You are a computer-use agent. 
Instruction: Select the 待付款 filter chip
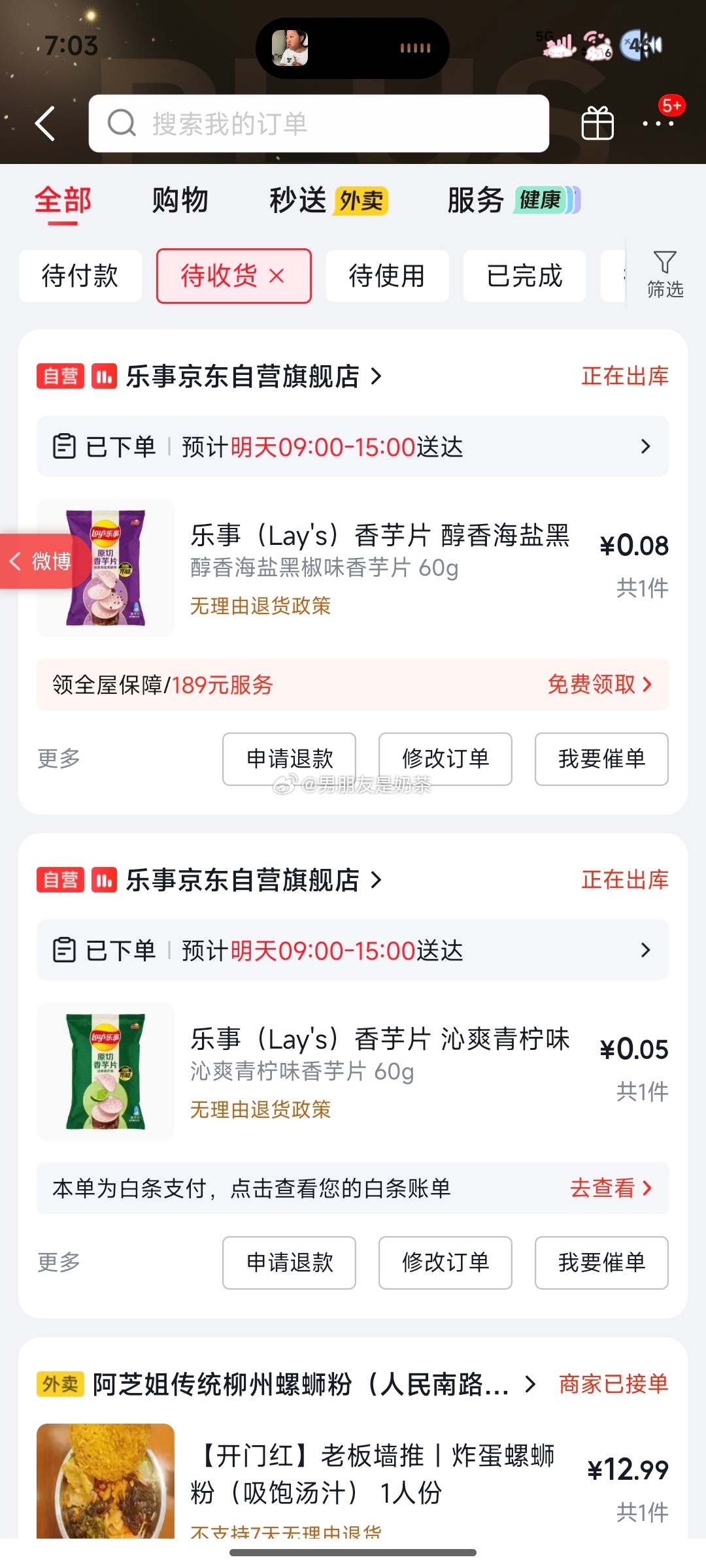click(80, 276)
